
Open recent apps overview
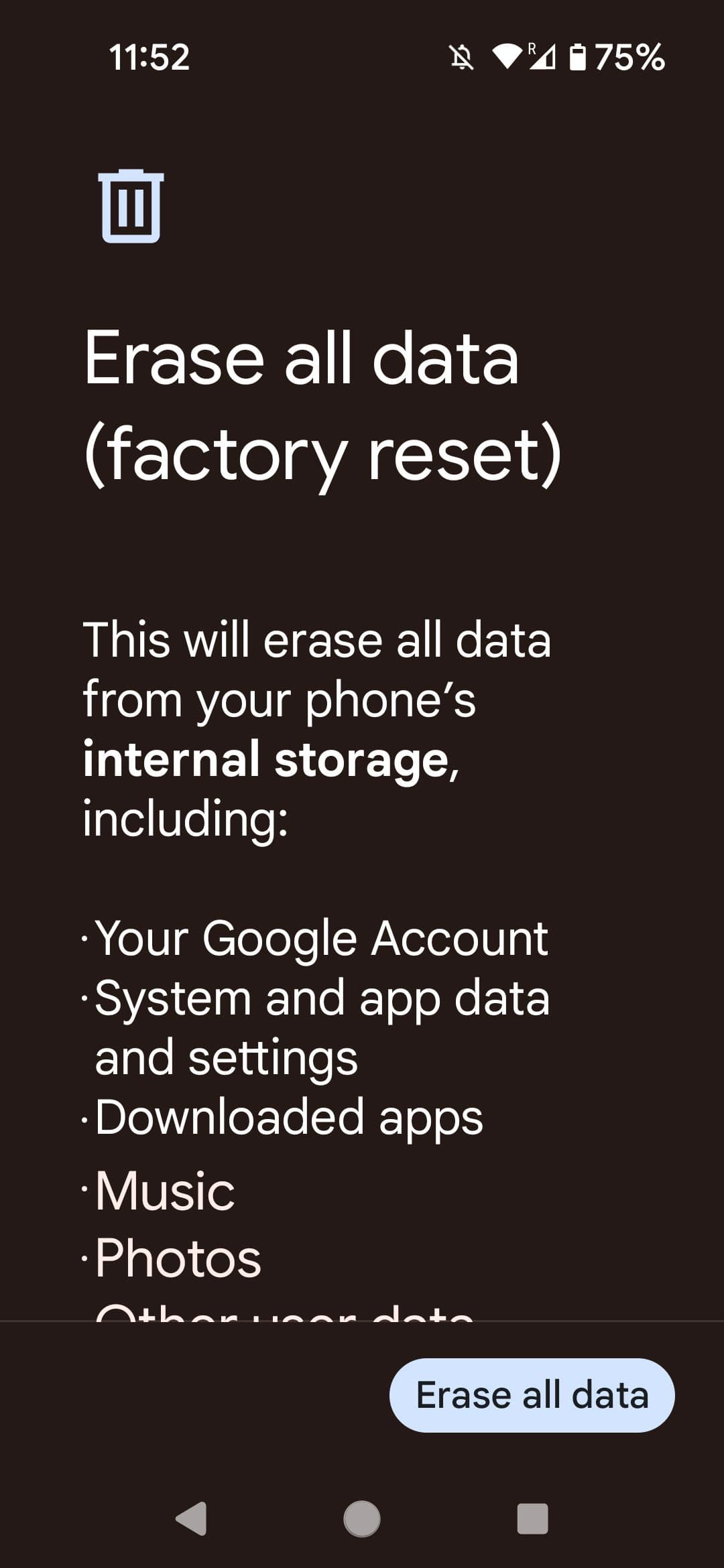(x=532, y=1518)
